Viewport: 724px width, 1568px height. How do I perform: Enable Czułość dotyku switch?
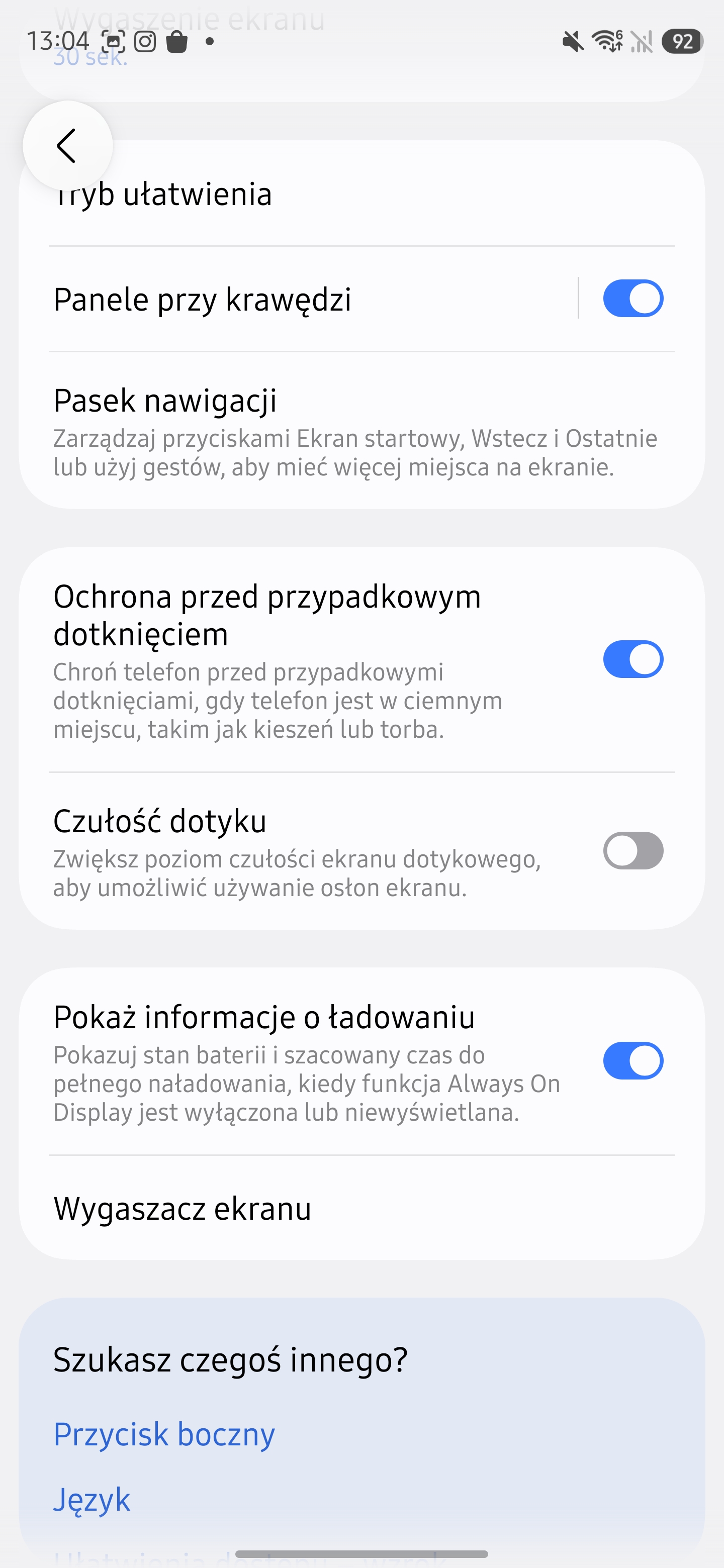[632, 850]
